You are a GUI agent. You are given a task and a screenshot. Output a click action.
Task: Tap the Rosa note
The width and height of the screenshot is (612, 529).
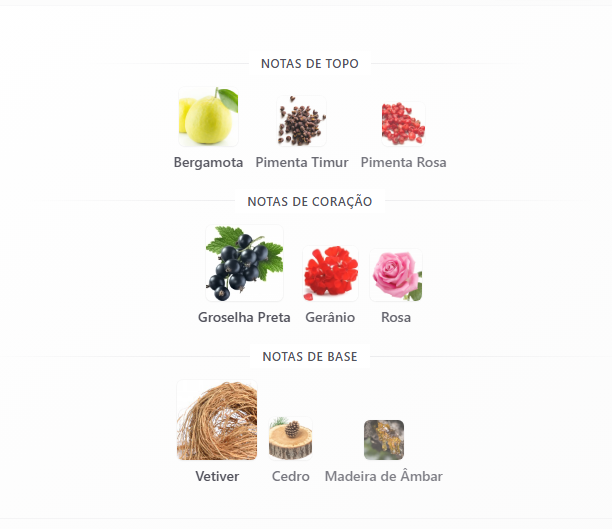(x=396, y=277)
